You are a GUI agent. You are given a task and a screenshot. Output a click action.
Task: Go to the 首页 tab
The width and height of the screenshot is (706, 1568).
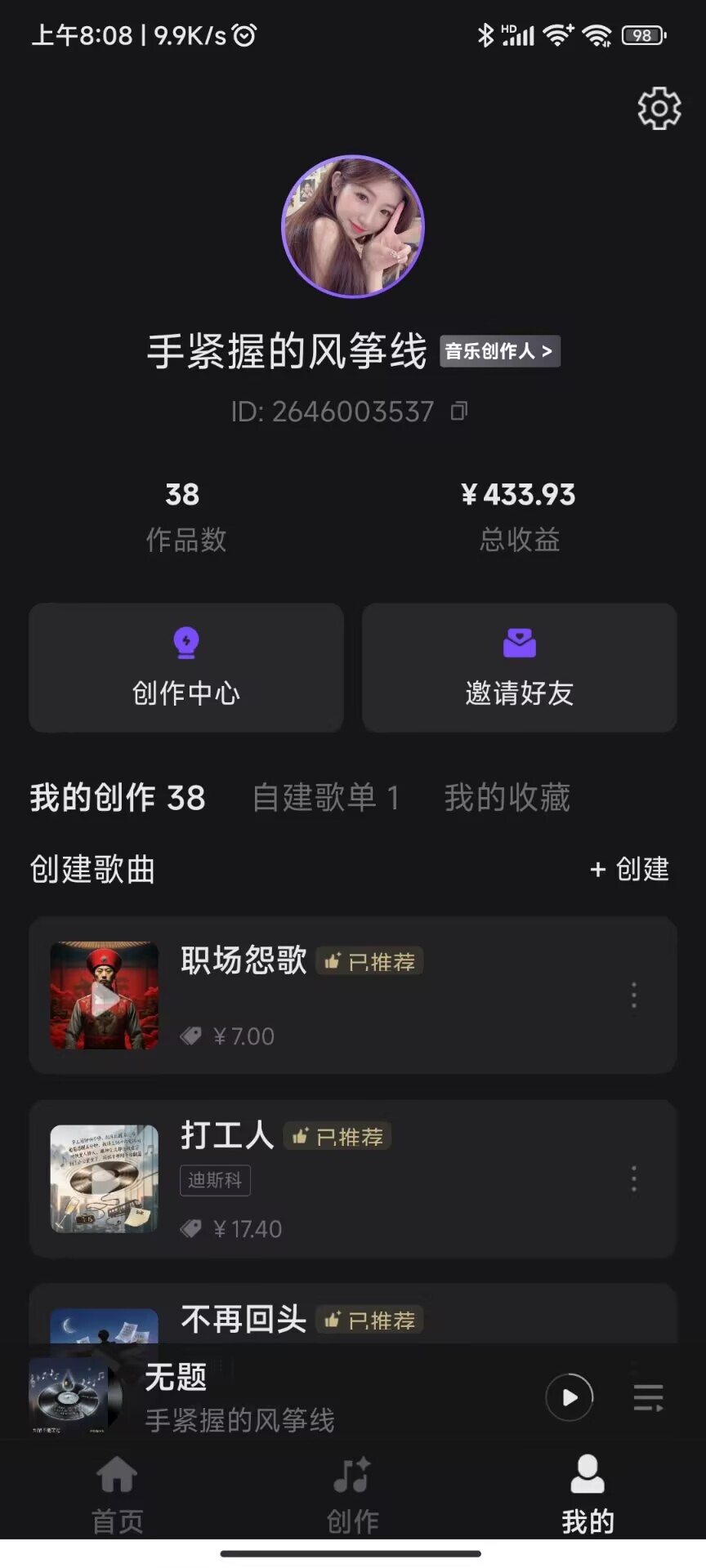click(118, 1494)
